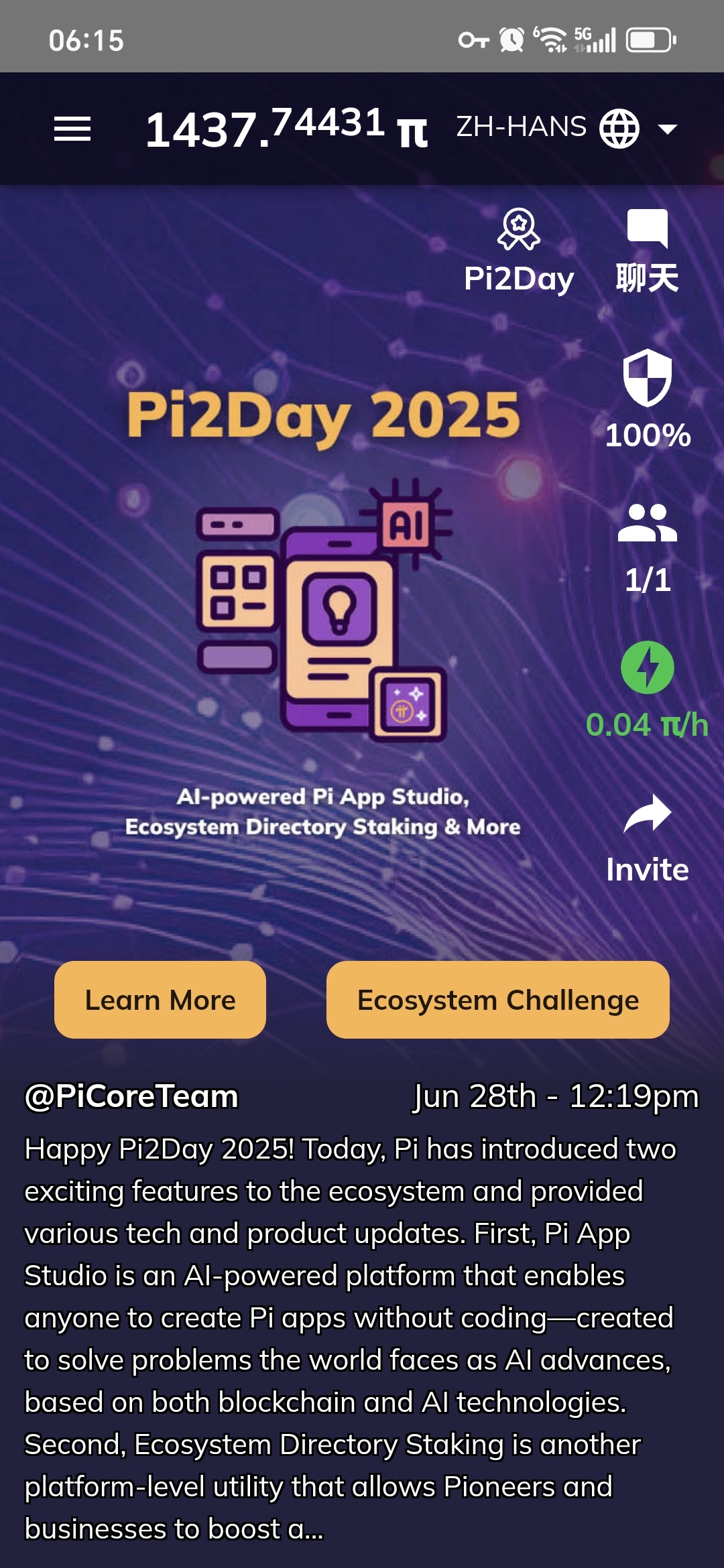The image size is (724, 1568).
Task: Tap the 1437.74431 π balance
Action: tap(286, 129)
